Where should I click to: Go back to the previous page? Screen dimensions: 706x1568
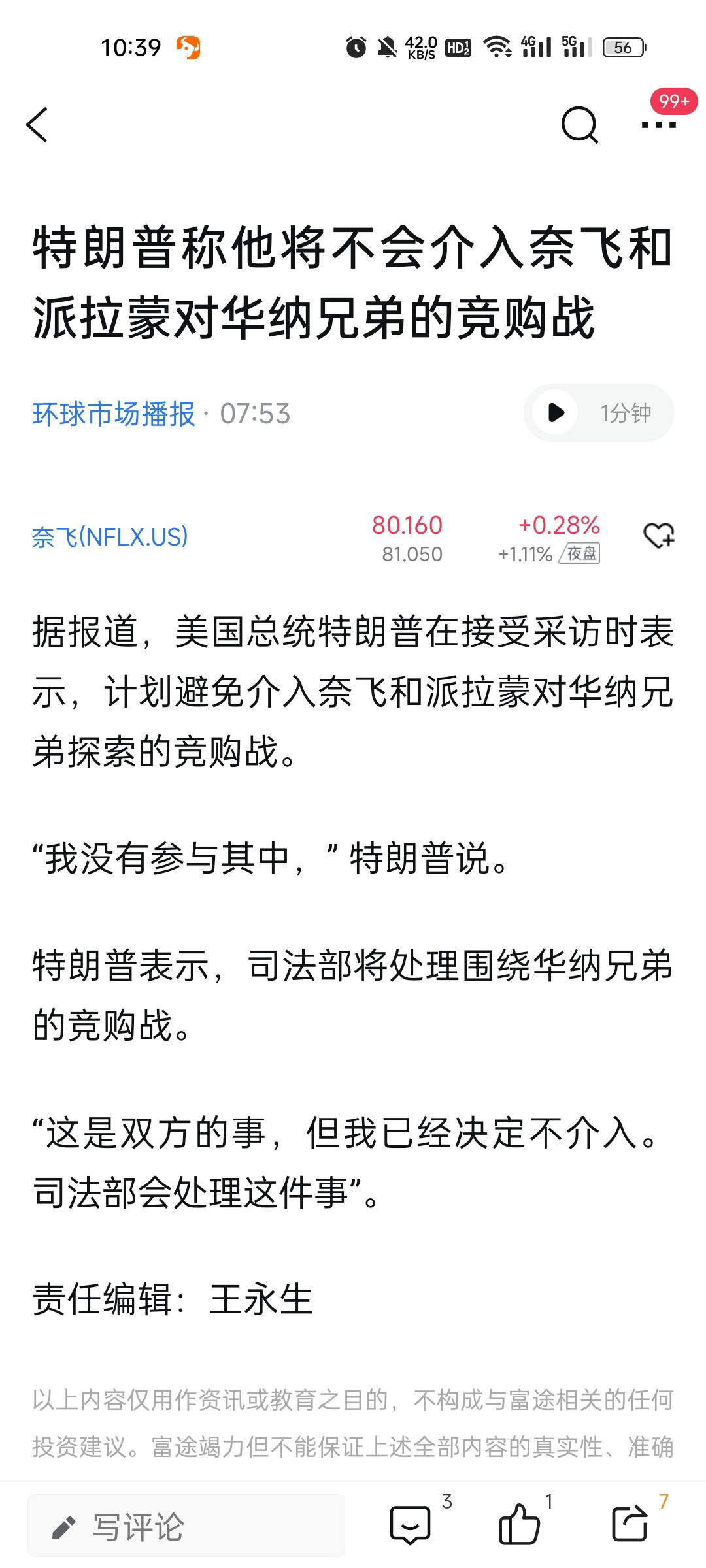[38, 125]
